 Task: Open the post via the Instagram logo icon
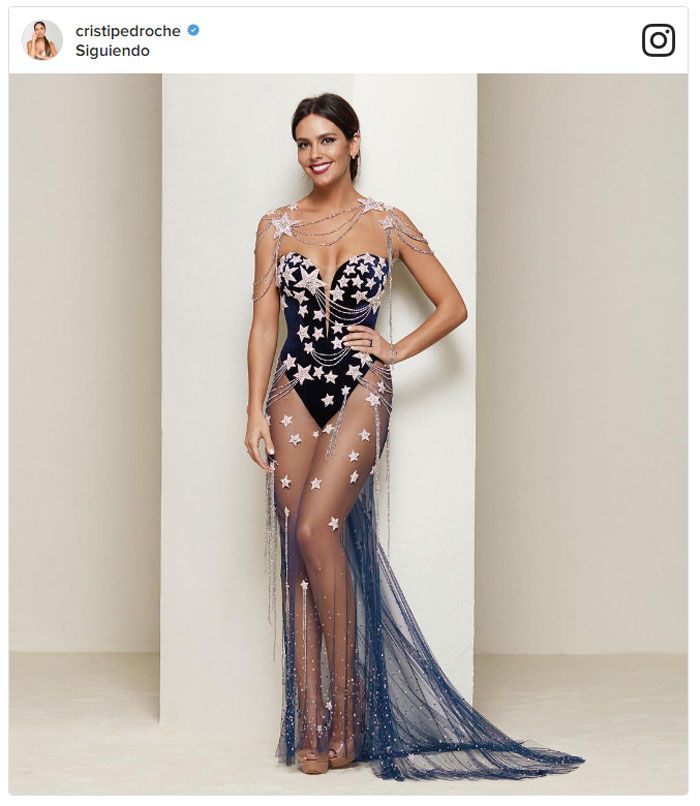click(658, 40)
